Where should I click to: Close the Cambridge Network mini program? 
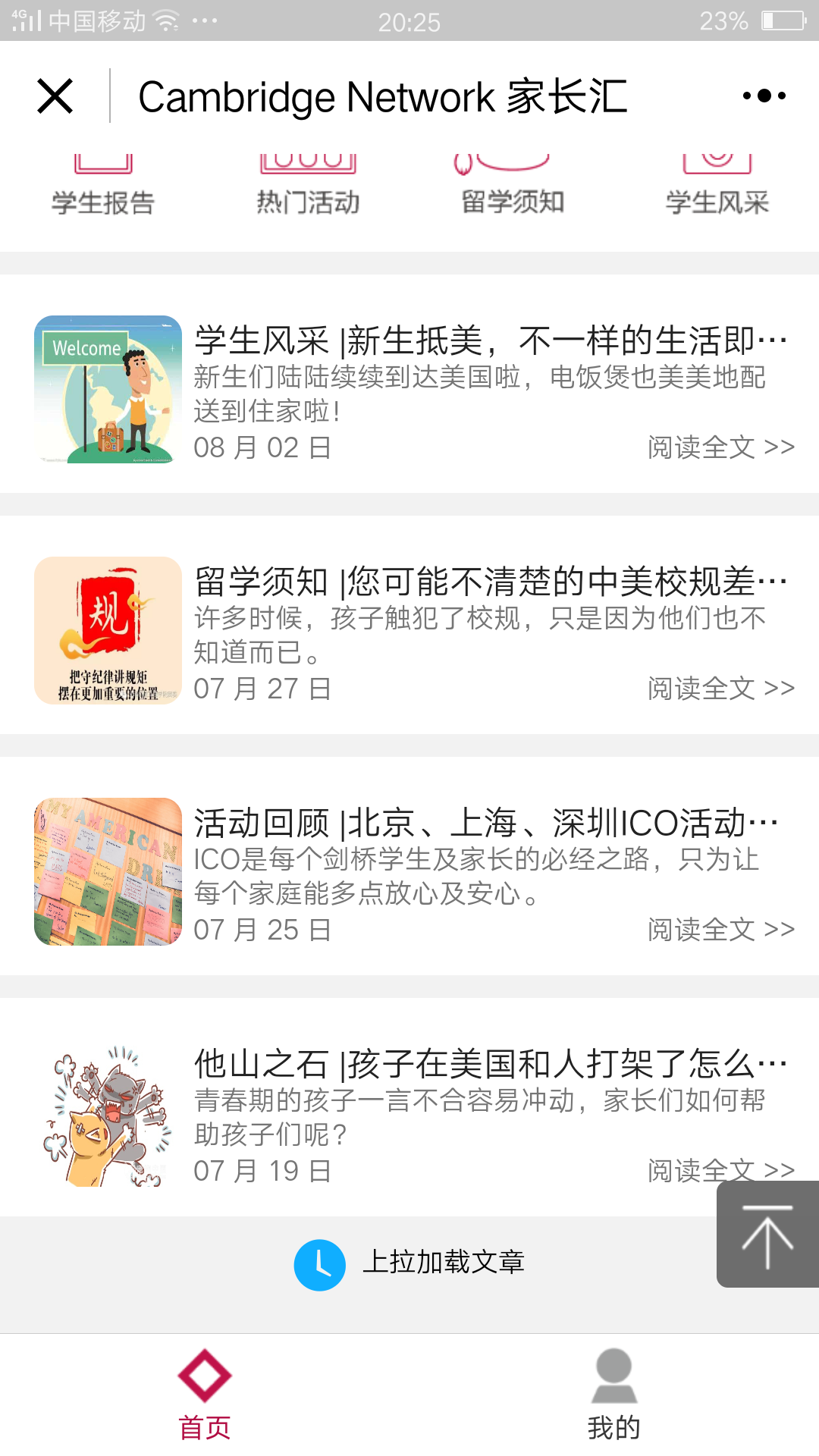[x=55, y=96]
